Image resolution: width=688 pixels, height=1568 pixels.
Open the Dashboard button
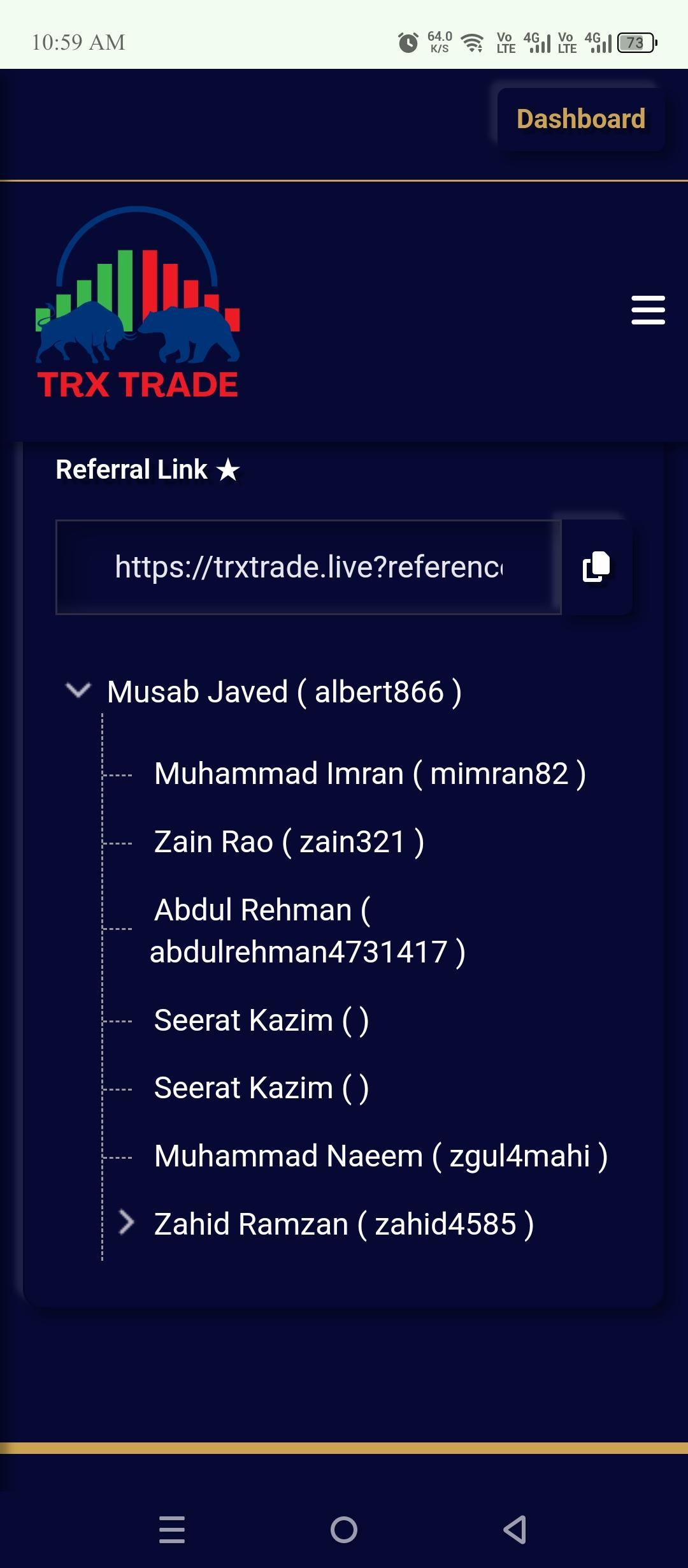click(580, 119)
